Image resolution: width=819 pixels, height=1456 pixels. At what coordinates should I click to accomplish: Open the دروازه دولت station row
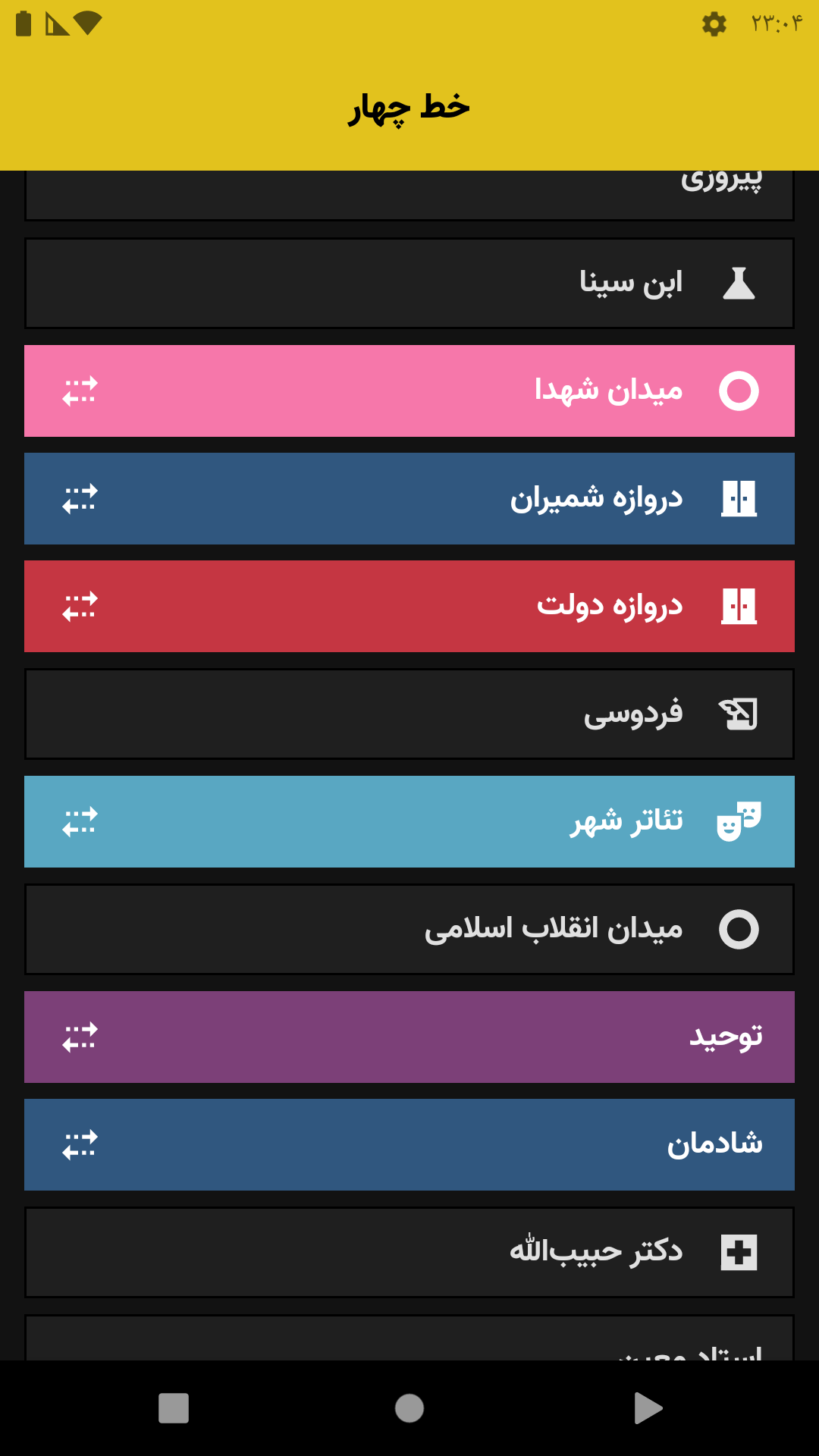pos(409,606)
